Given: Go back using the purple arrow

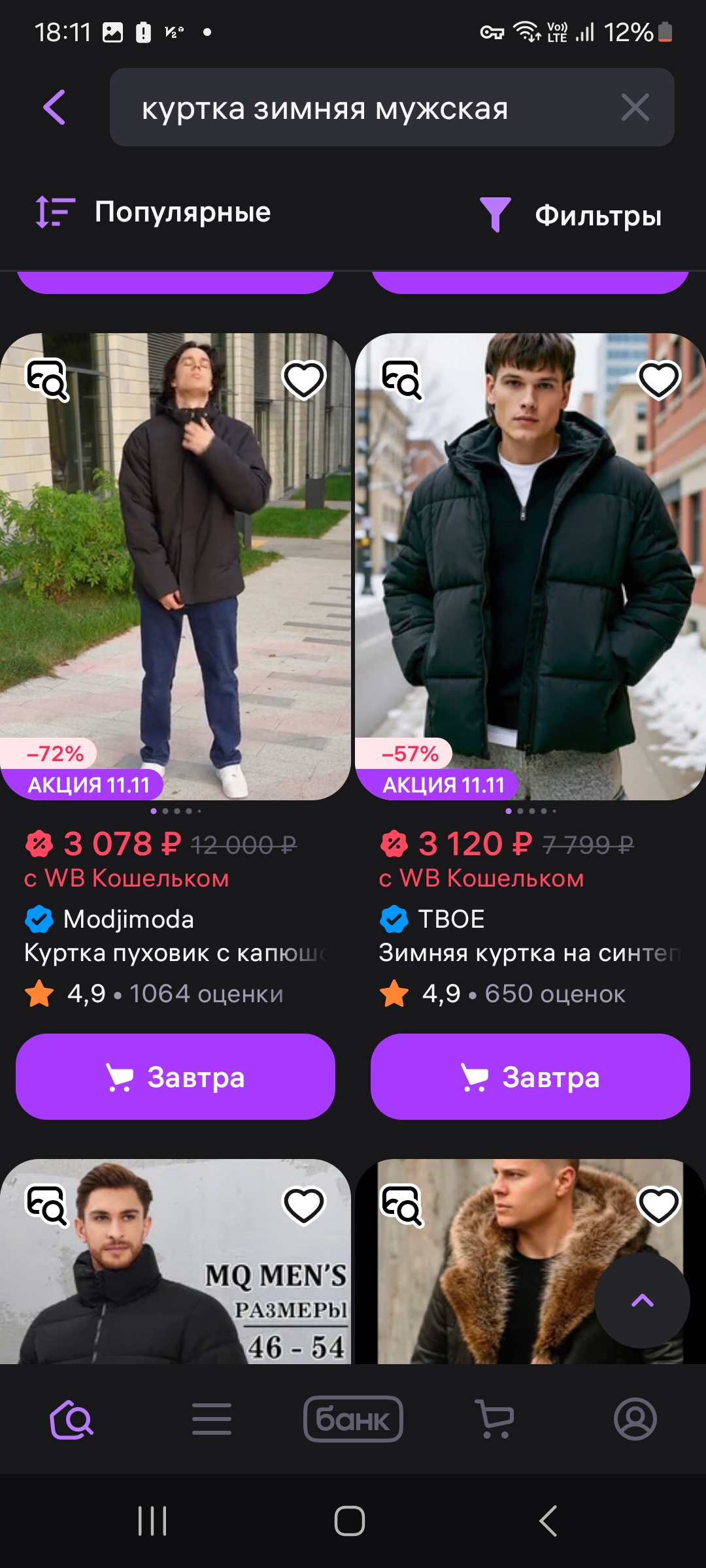Looking at the screenshot, I should click(x=54, y=107).
